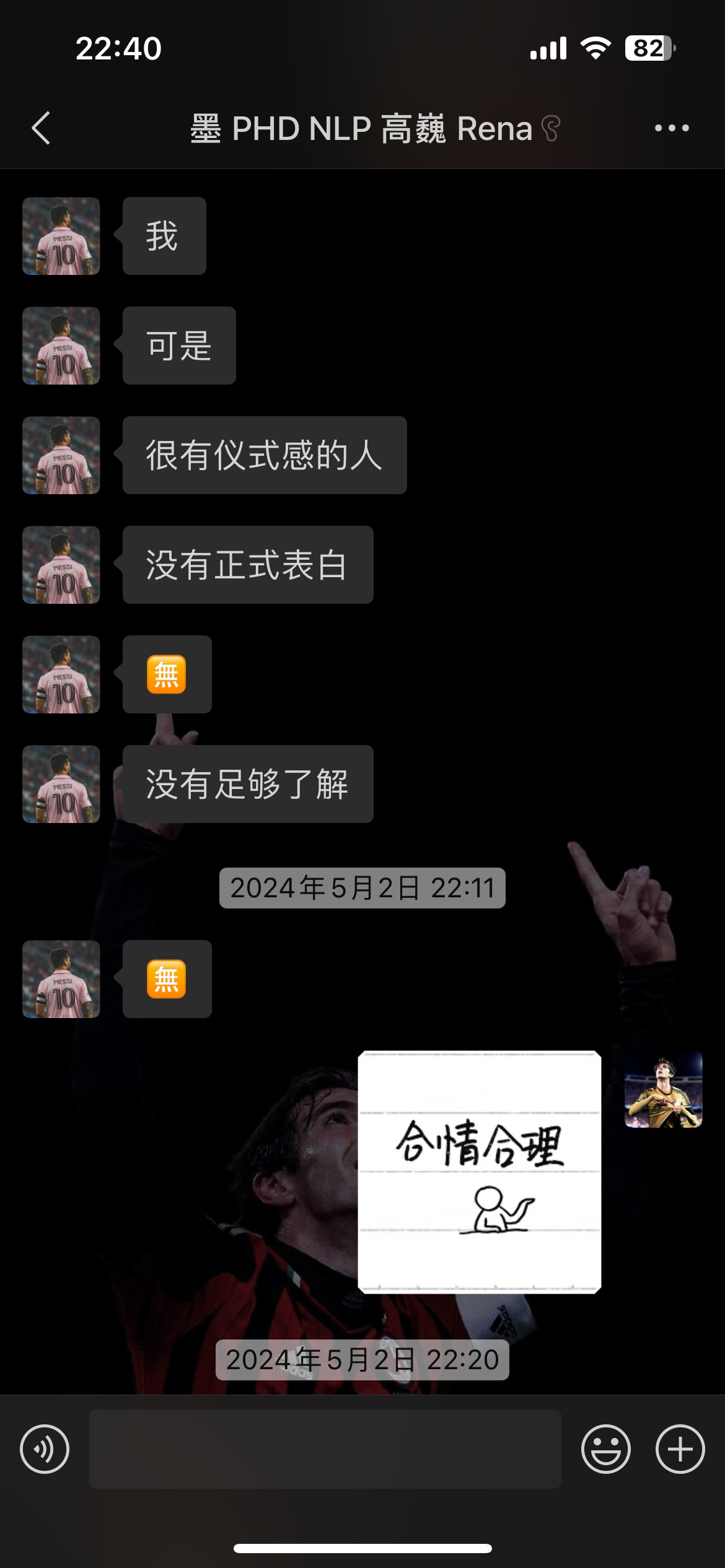Open the plus attachments menu
Image resolution: width=725 pixels, height=1568 pixels.
tap(680, 1449)
